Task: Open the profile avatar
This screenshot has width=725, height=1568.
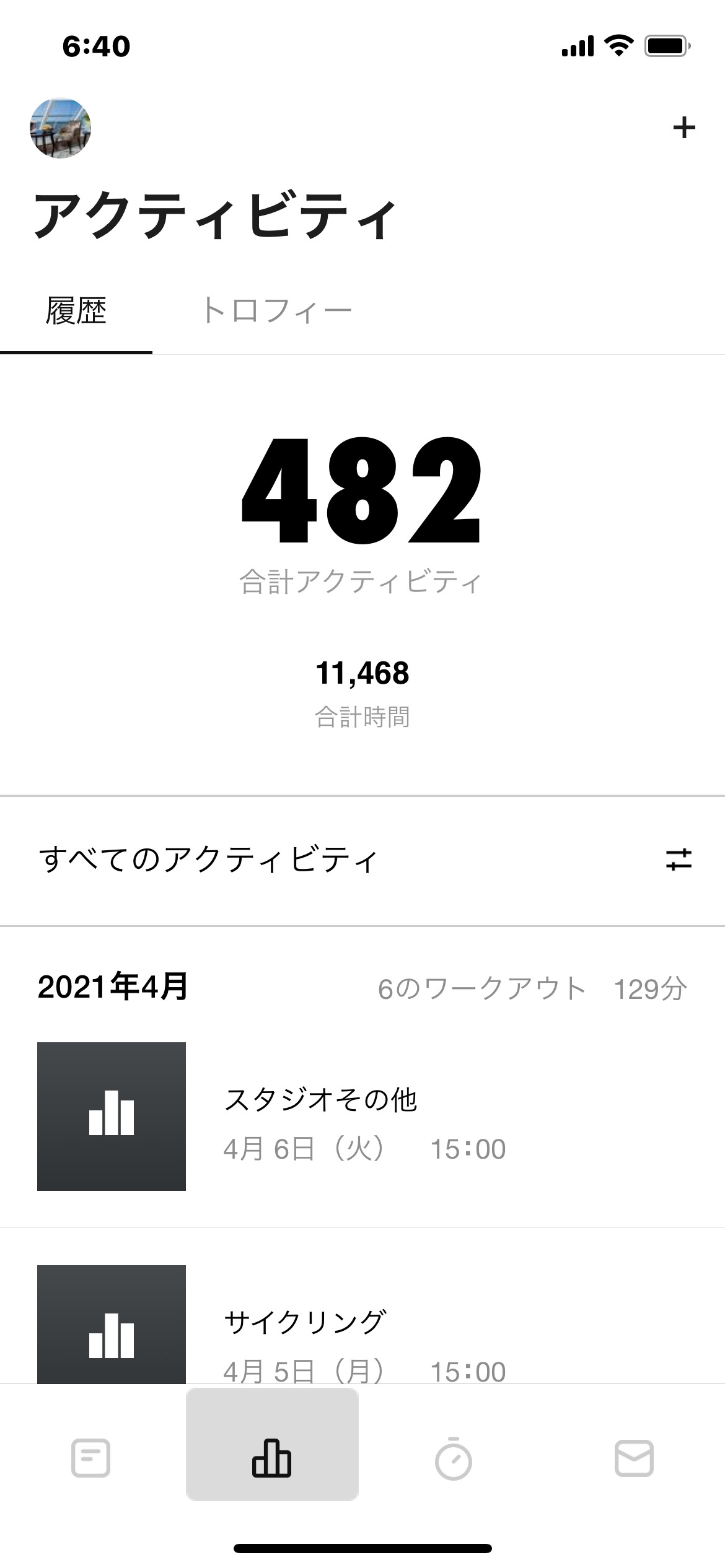Action: (x=60, y=128)
